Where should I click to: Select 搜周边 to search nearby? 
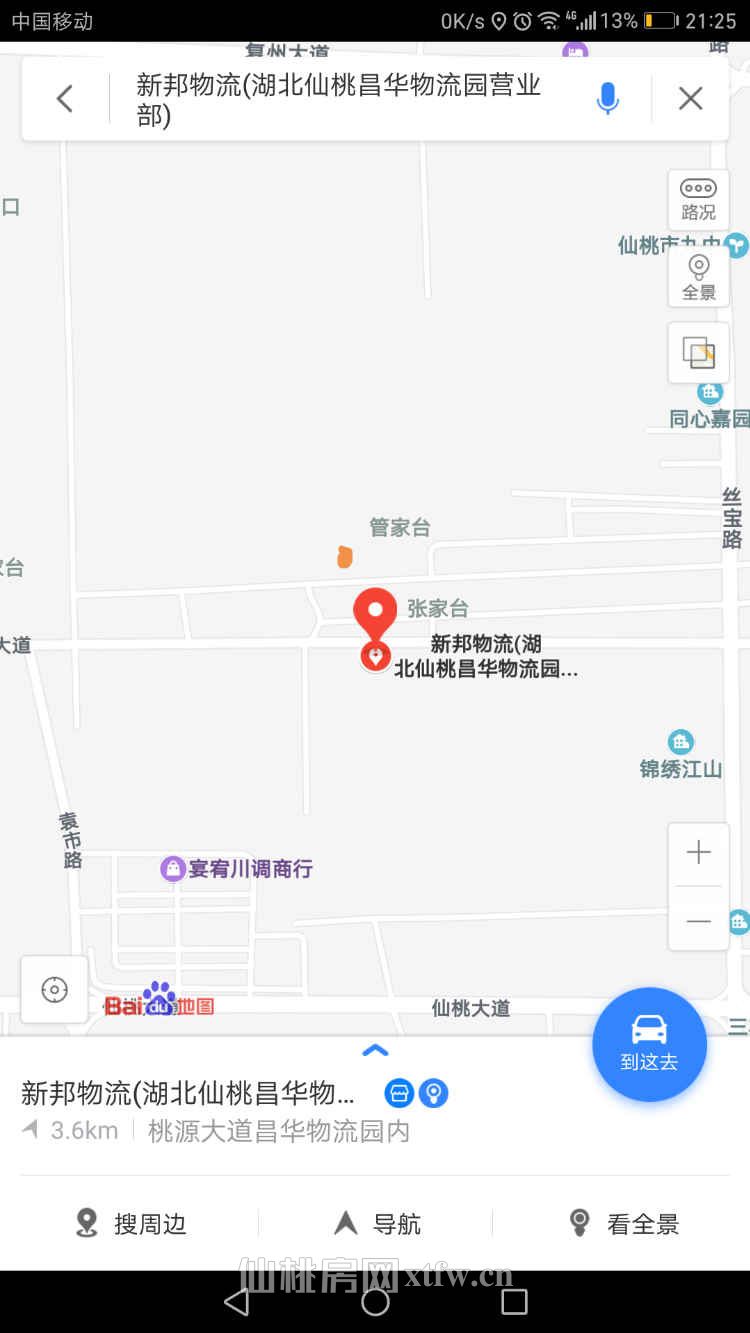[131, 1222]
